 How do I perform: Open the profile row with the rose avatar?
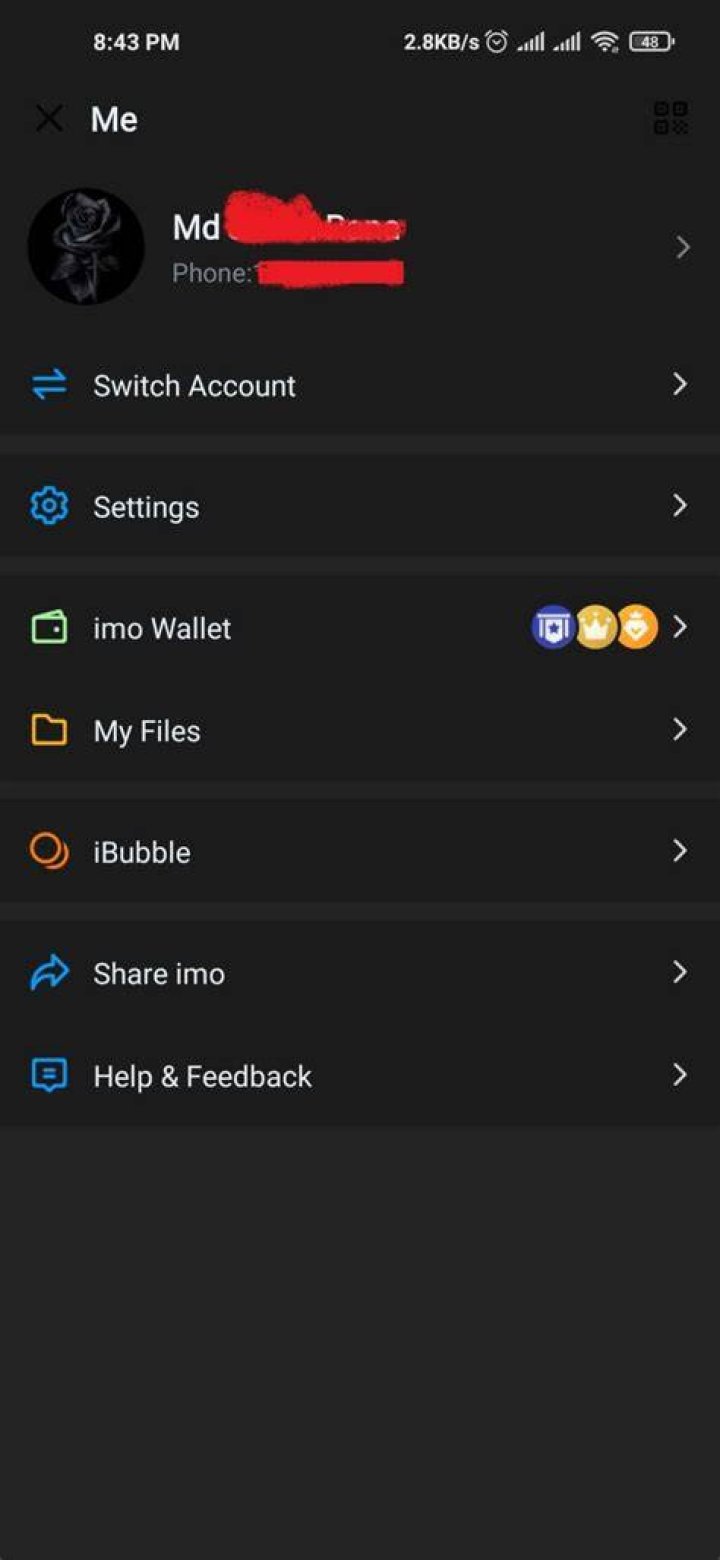360,247
